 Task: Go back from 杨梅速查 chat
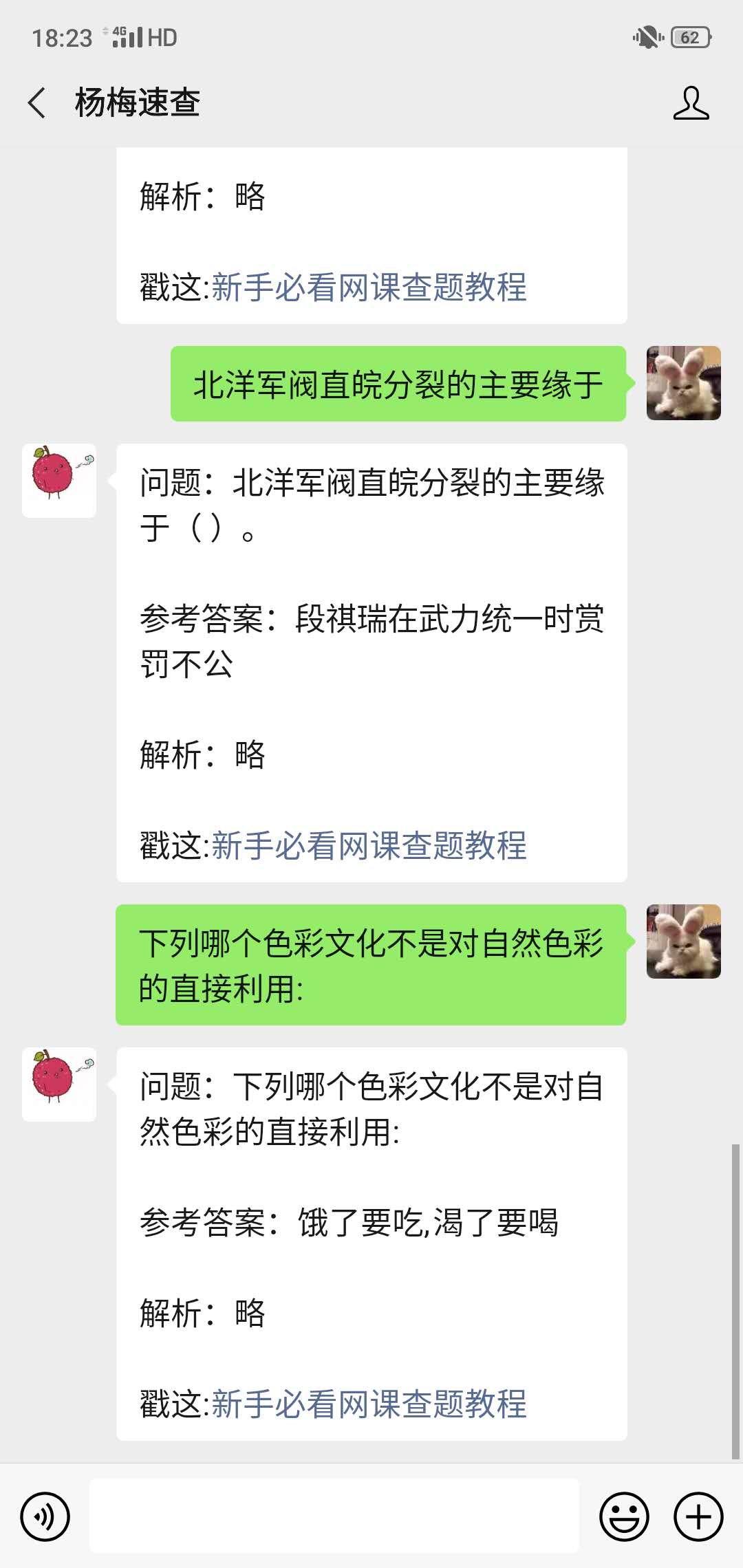tap(37, 103)
